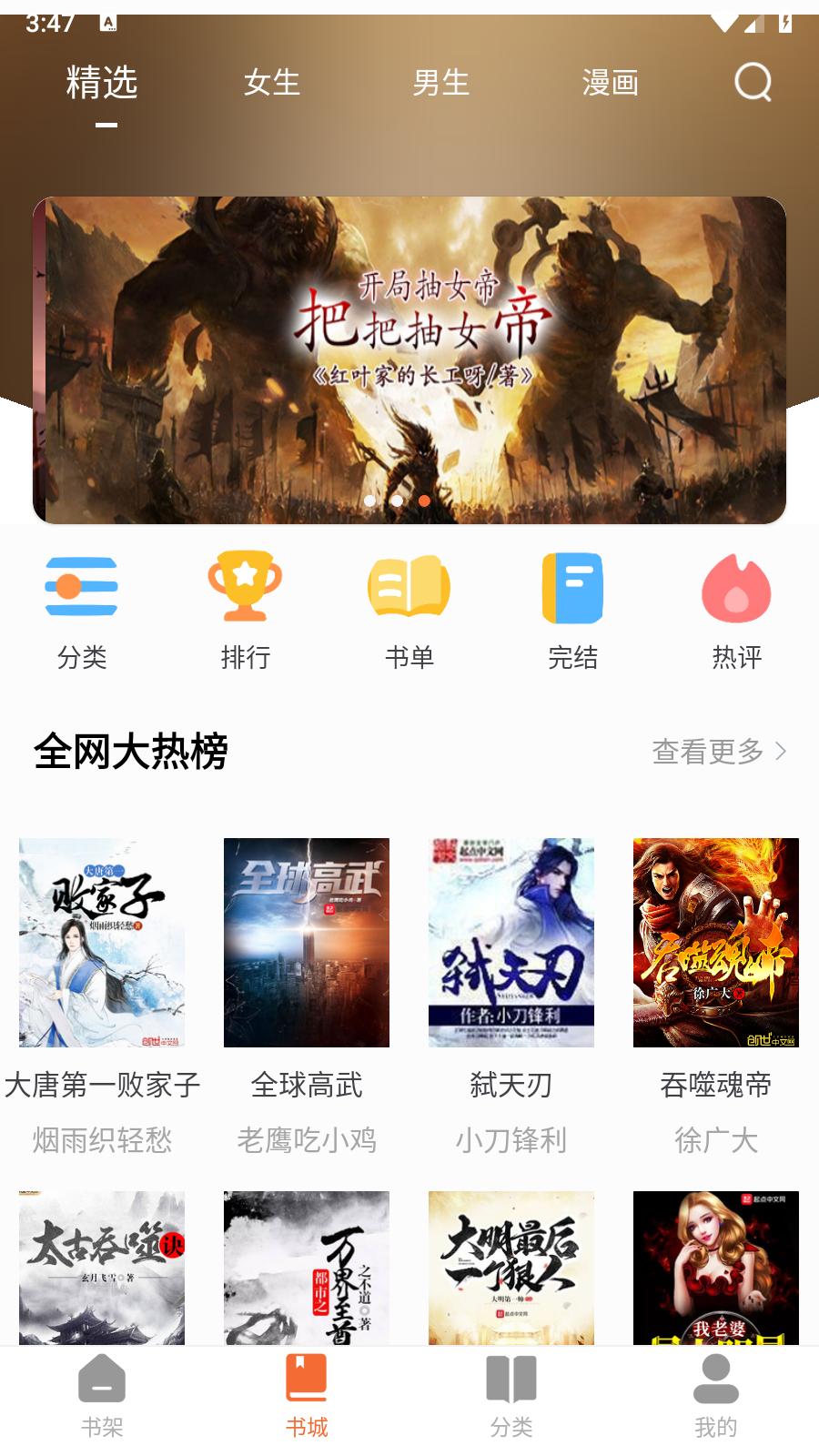Select the first carousel pagination dot
The height and width of the screenshot is (1456, 819).
coord(370,500)
